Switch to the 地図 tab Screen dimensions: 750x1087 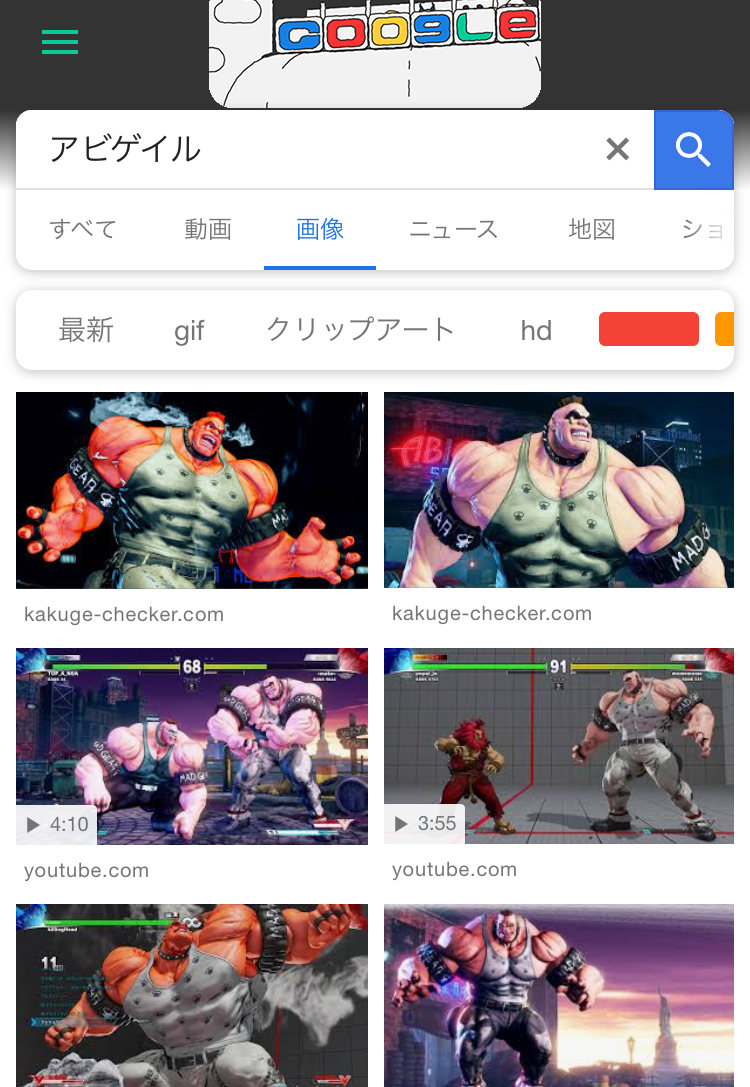(591, 230)
